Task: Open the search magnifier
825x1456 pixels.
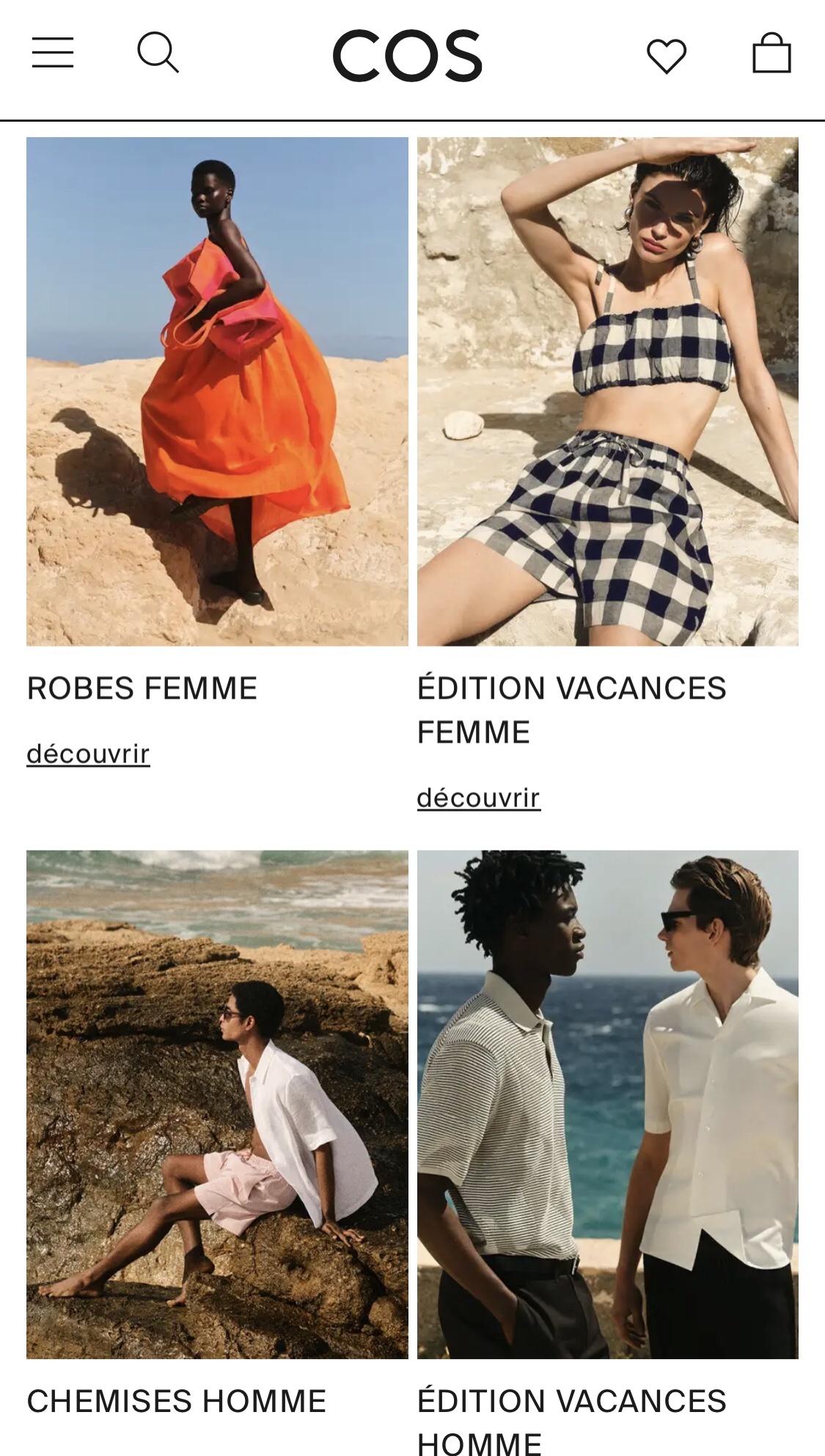Action: 158,53
